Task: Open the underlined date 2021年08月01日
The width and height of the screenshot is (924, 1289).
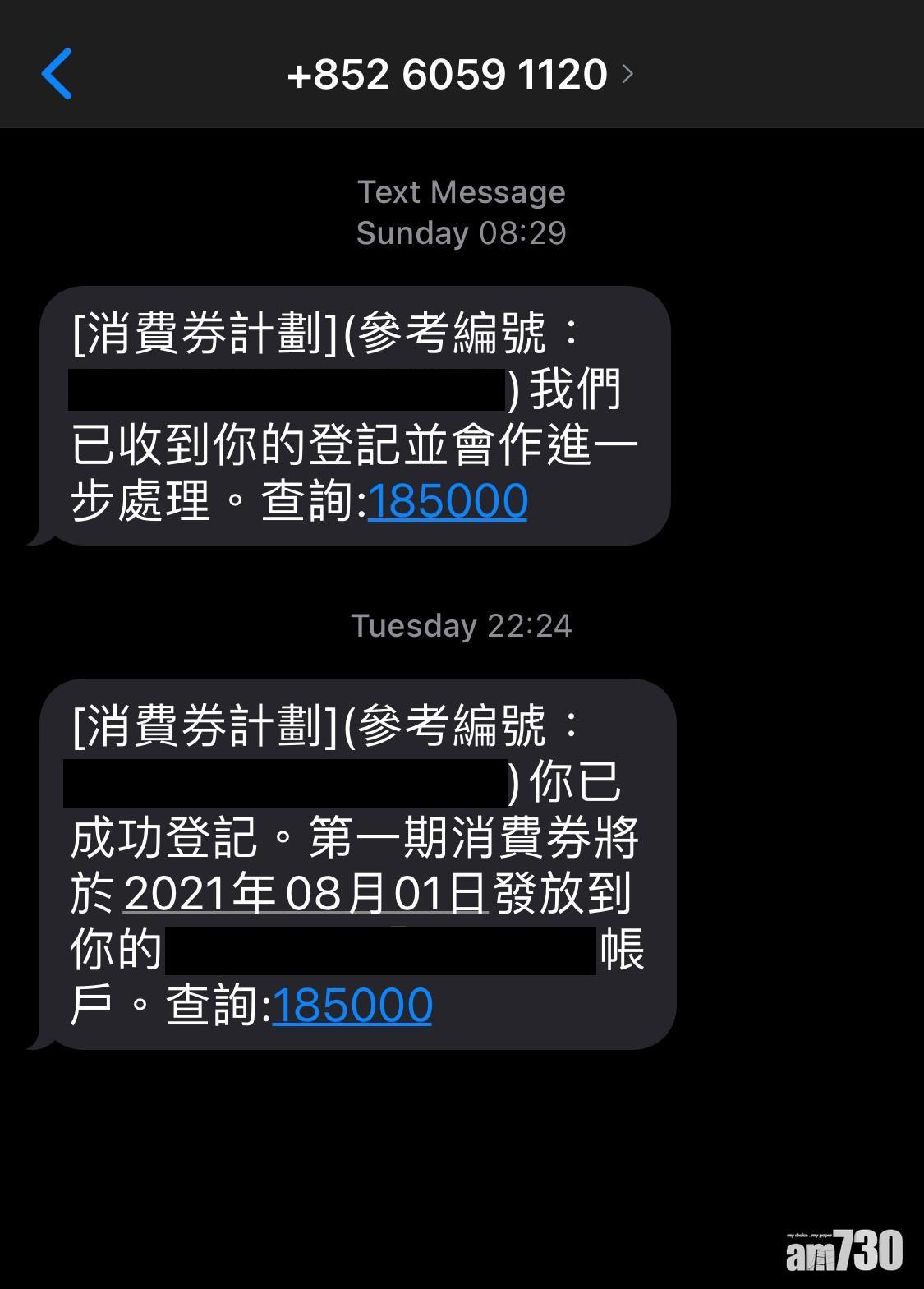Action: [x=306, y=893]
